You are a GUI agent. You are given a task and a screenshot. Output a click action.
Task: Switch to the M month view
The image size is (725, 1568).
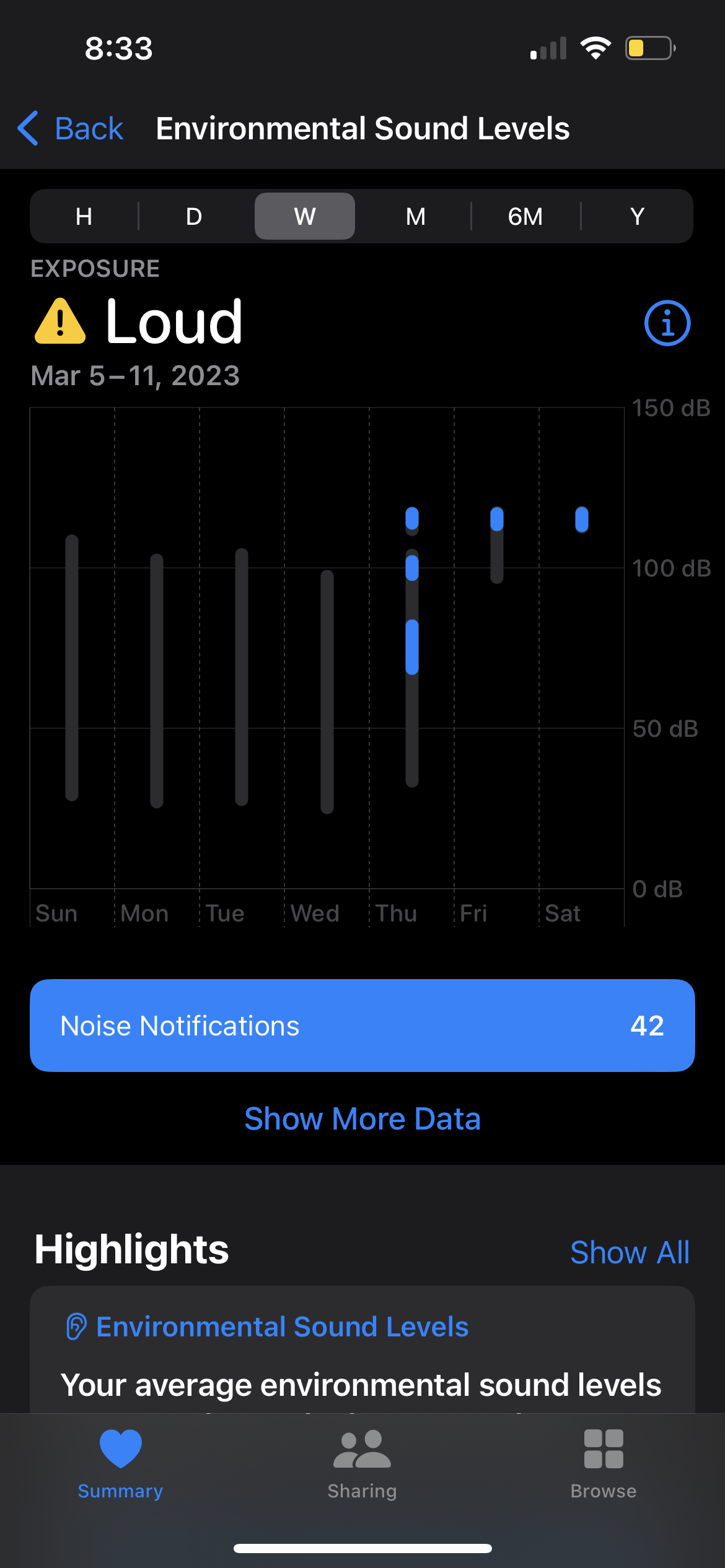coord(415,217)
